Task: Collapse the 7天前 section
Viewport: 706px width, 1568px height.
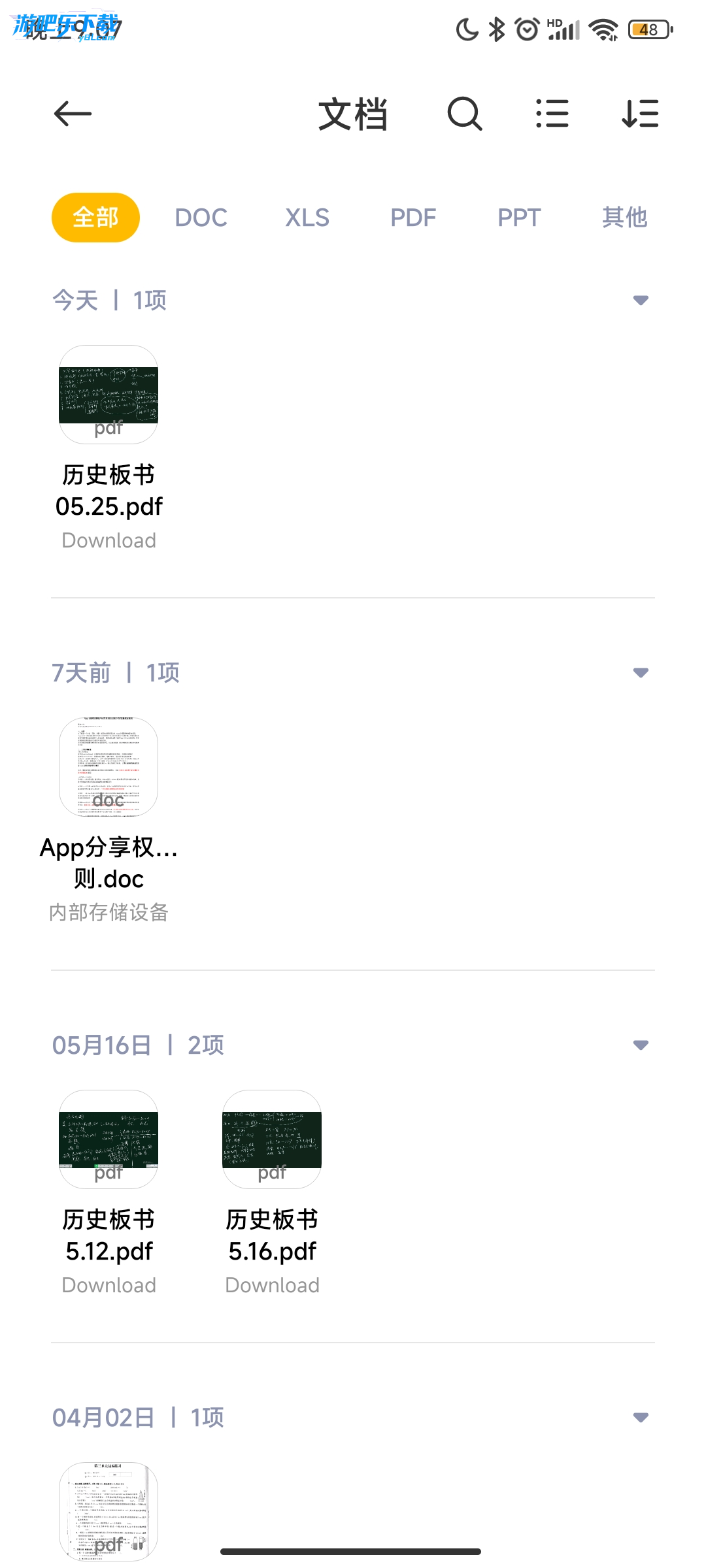Action: tap(641, 673)
